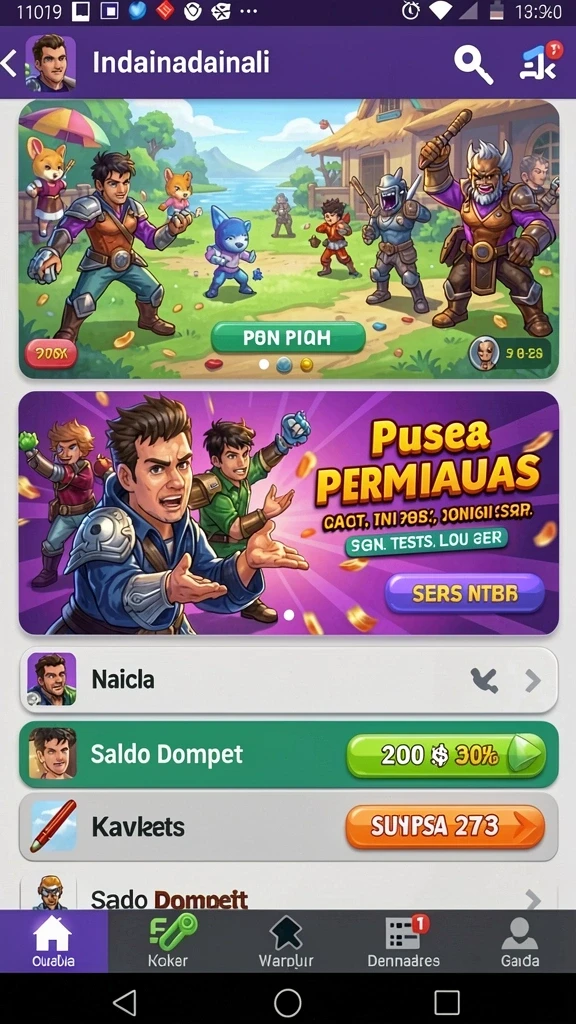Select the Ouabia home tab
576x1024 pixels.
coord(54,941)
